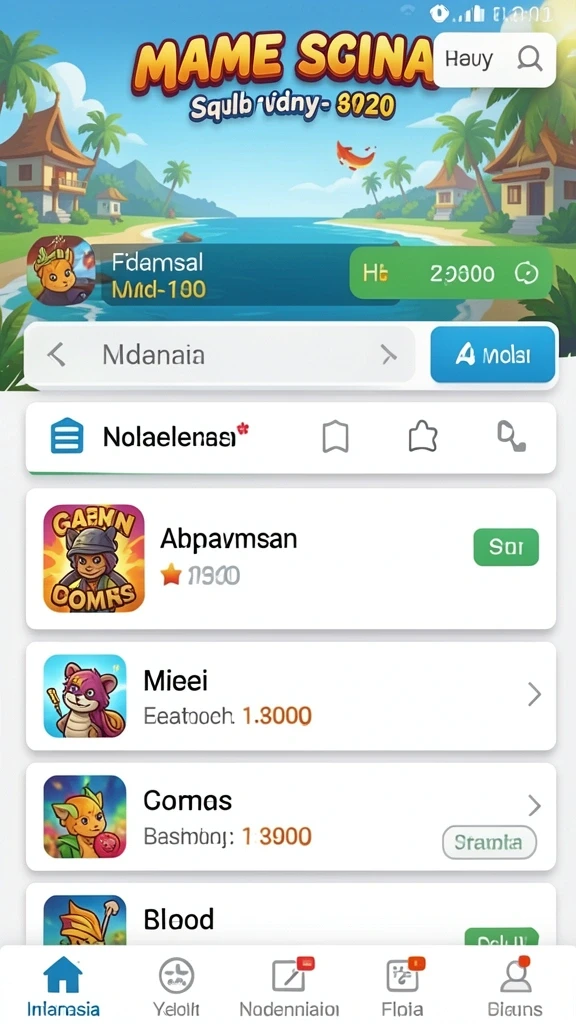Switch to the Nodenniaioi tab
Screen dimensions: 576x1024
tap(289, 985)
